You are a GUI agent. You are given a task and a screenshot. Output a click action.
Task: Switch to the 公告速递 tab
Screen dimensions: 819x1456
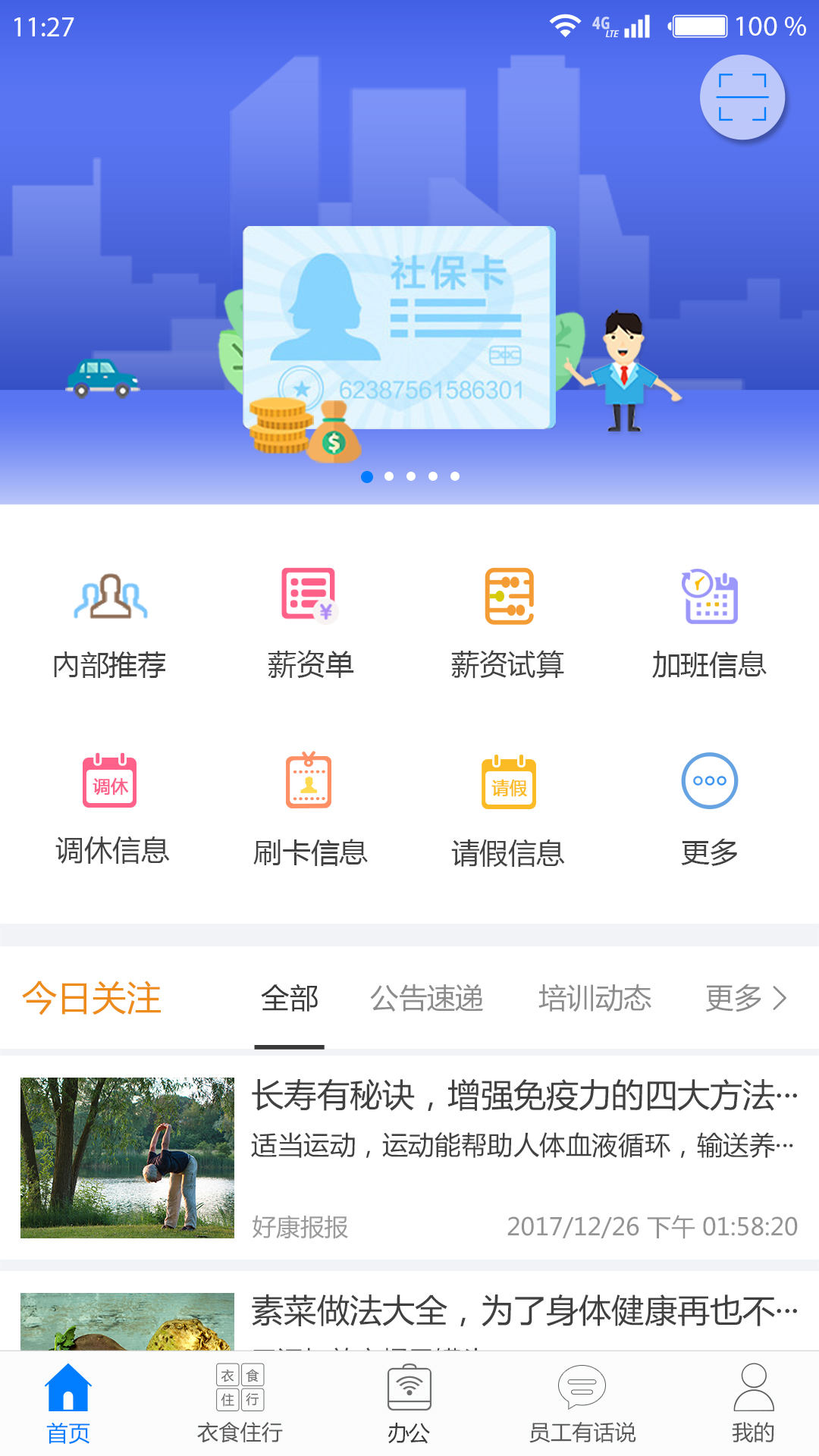click(426, 998)
